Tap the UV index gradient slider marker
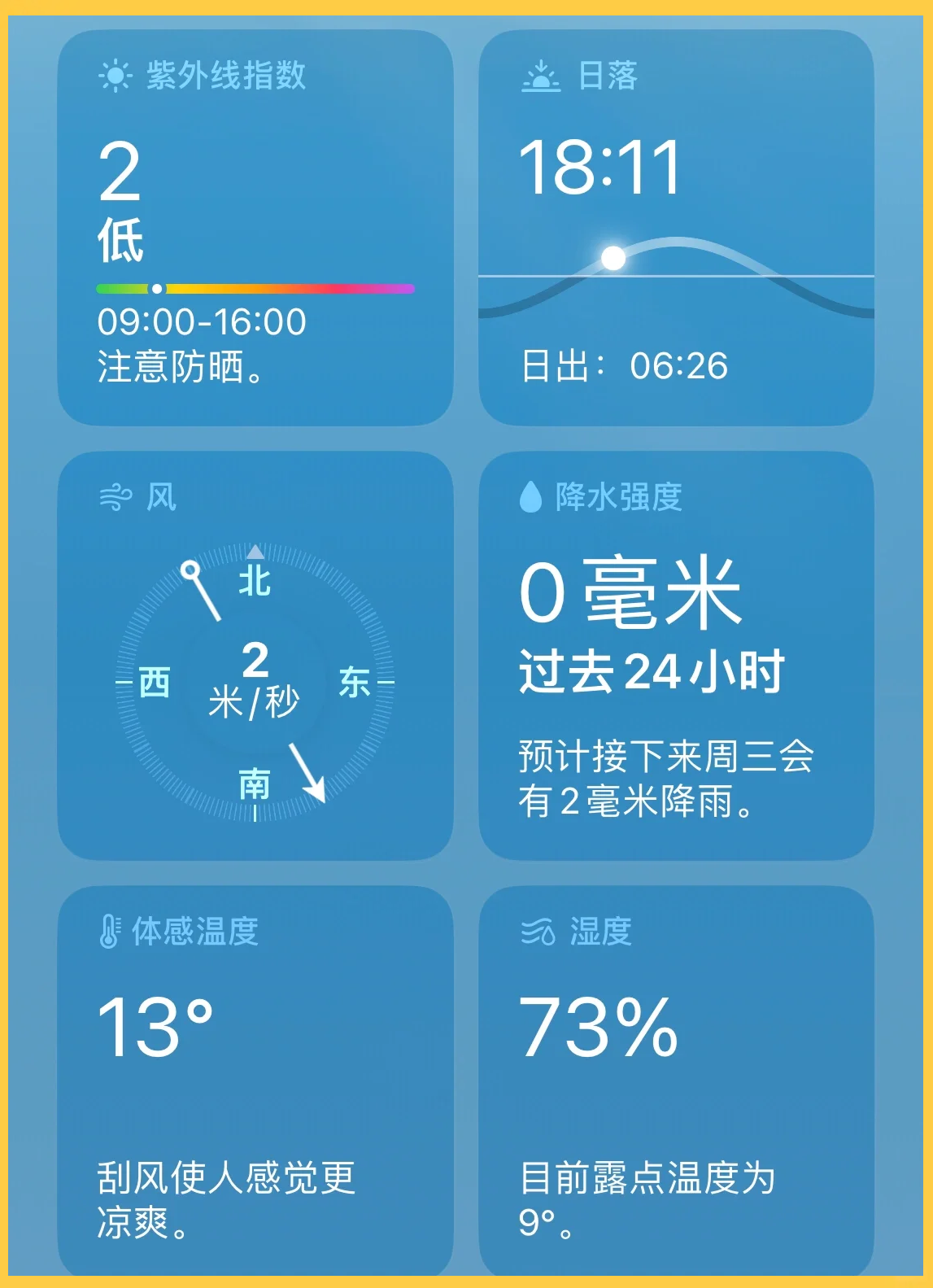The image size is (933, 1288). pyautogui.click(x=157, y=286)
